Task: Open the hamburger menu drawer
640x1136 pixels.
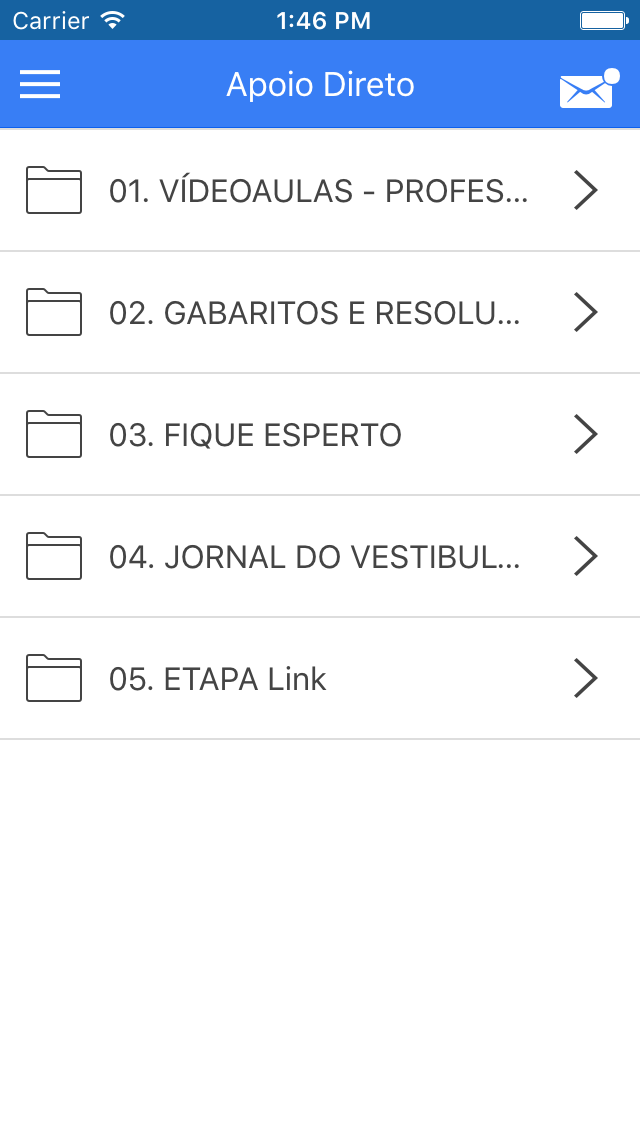Action: pos(40,85)
